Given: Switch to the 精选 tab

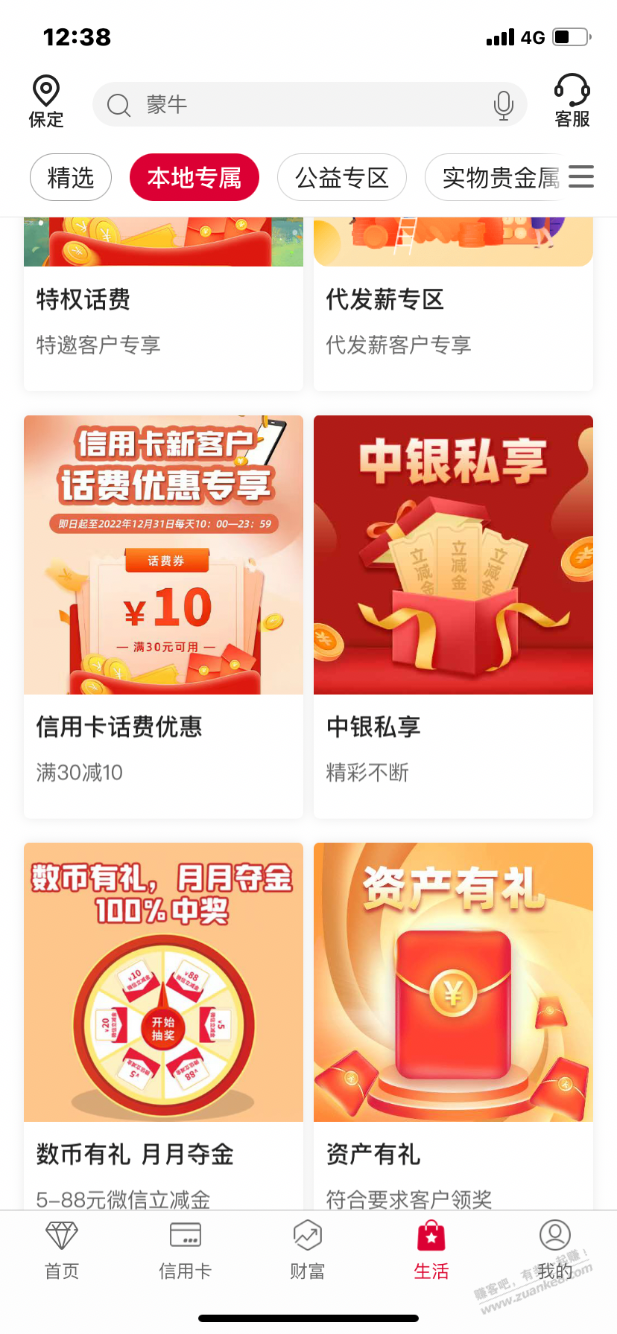Looking at the screenshot, I should tap(71, 178).
